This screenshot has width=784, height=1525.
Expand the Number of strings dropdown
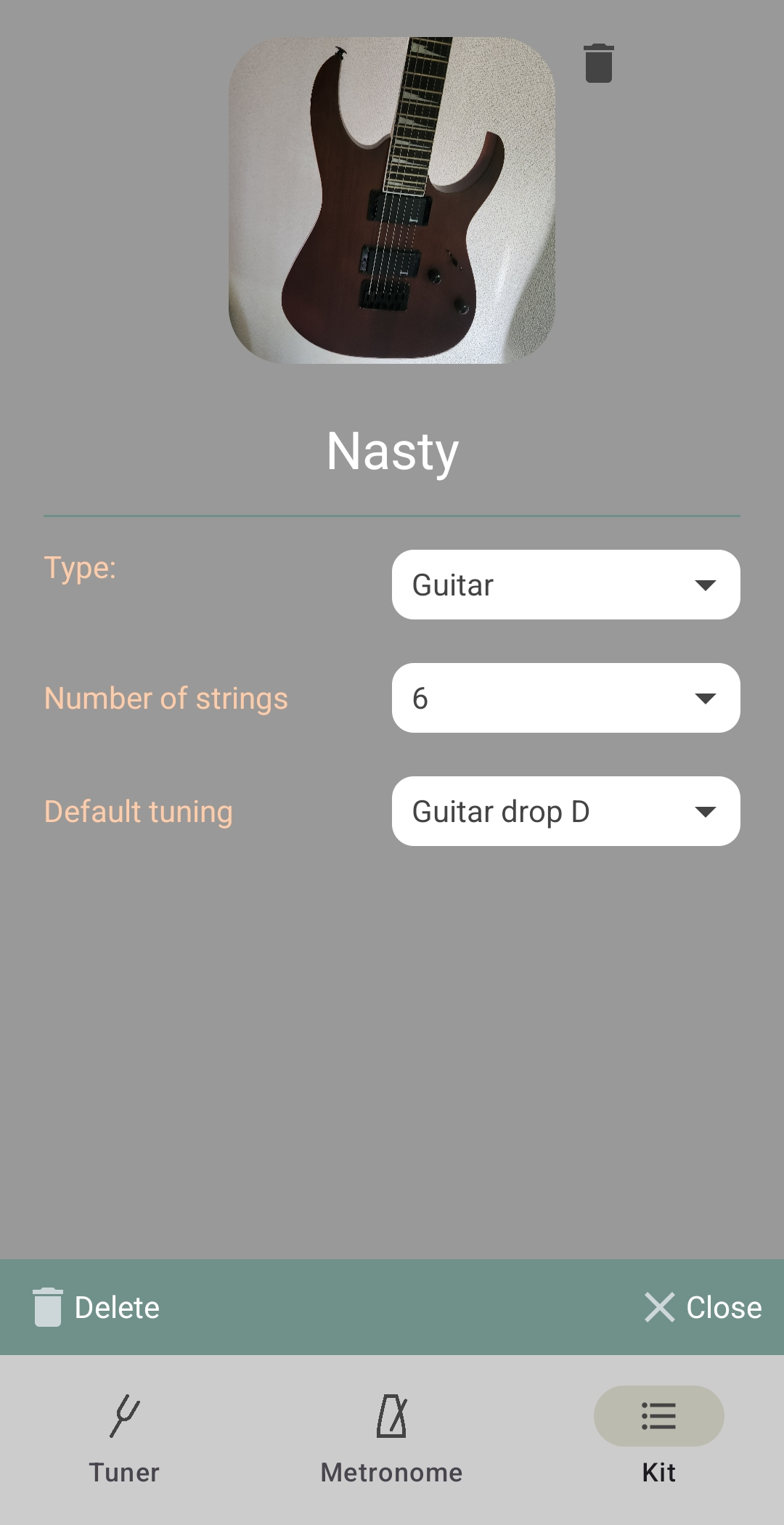(x=565, y=698)
